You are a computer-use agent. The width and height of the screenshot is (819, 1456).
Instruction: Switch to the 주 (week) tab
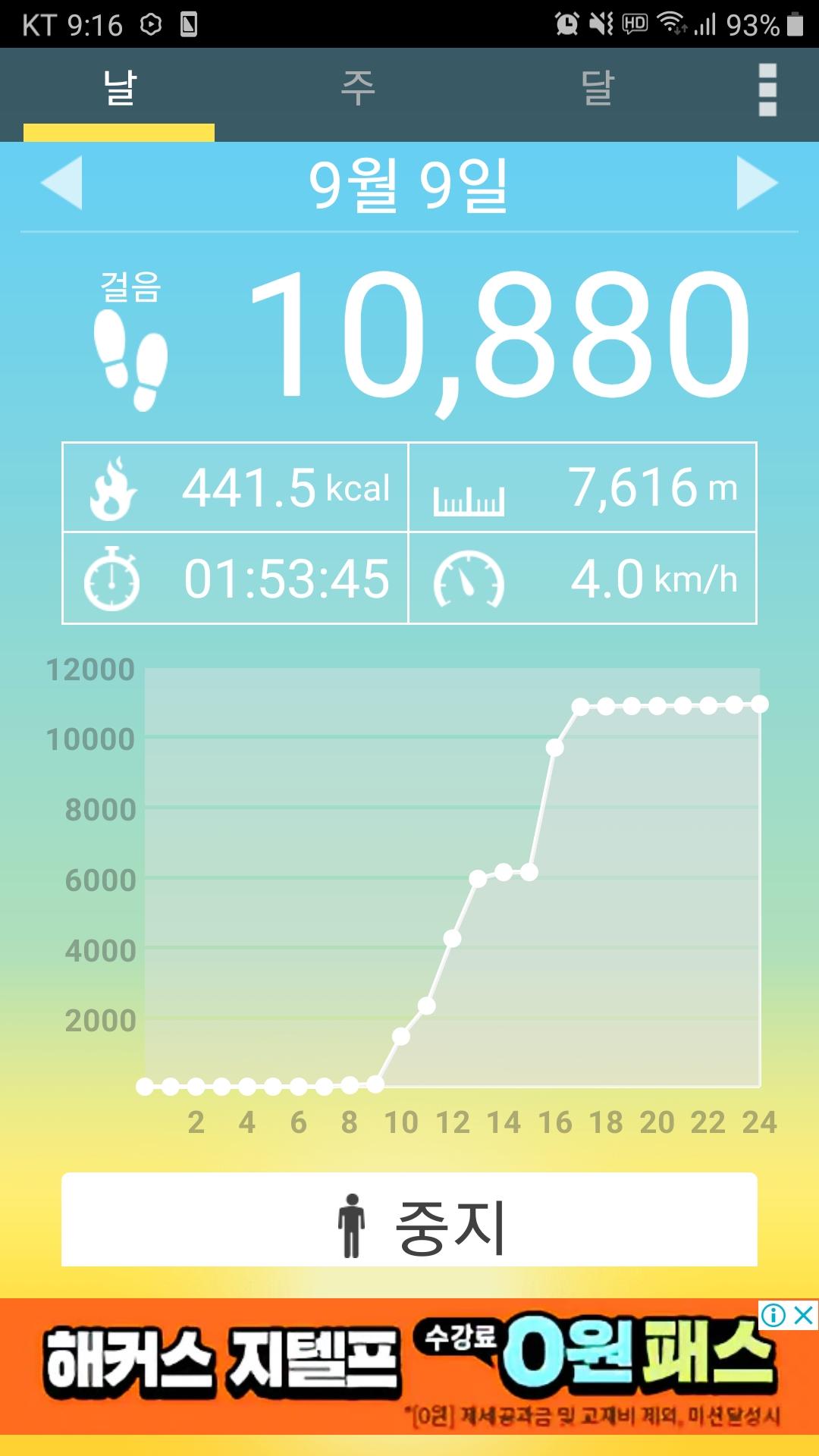358,89
